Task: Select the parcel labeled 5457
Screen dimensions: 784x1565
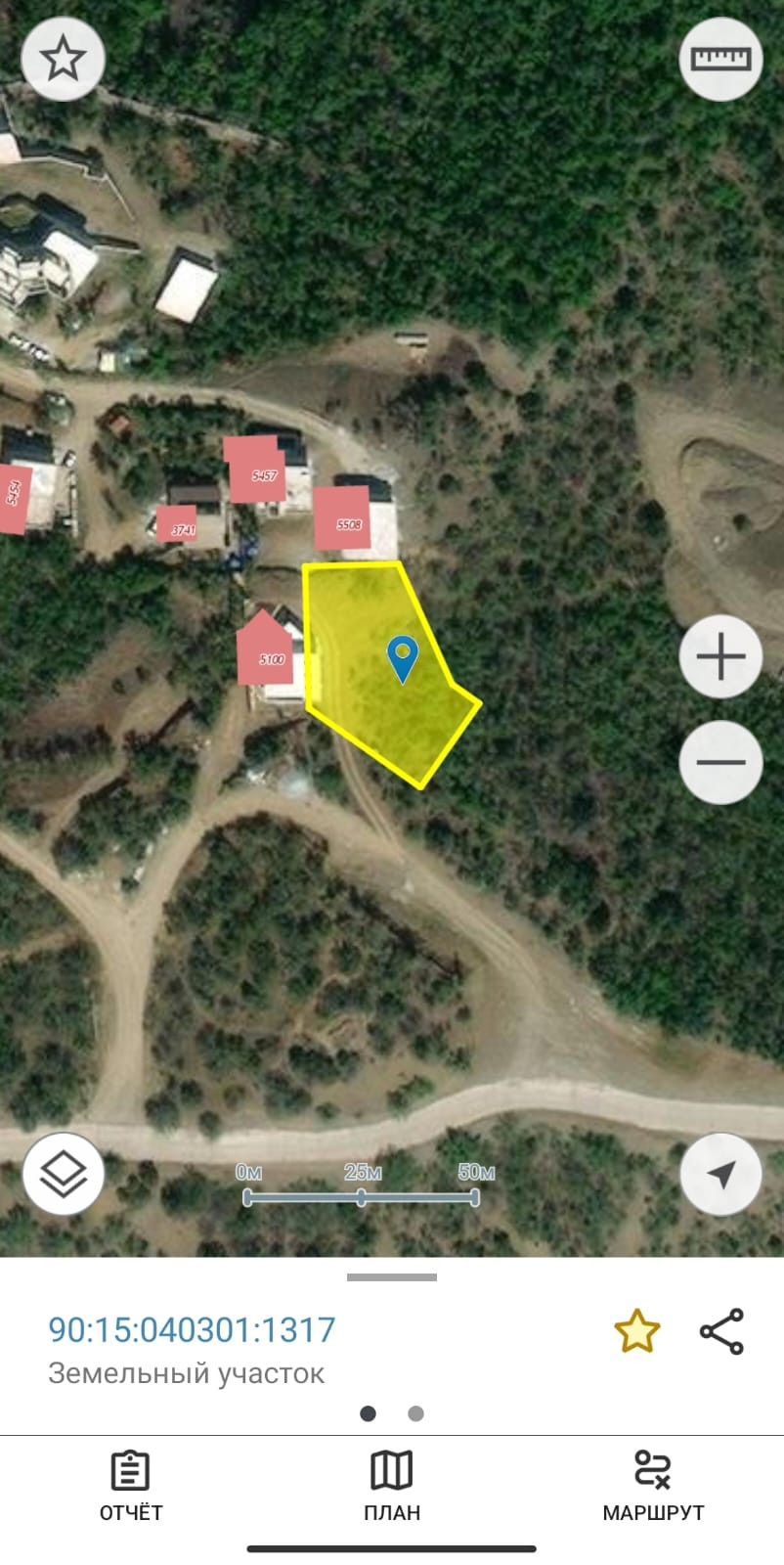Action: click(x=257, y=473)
